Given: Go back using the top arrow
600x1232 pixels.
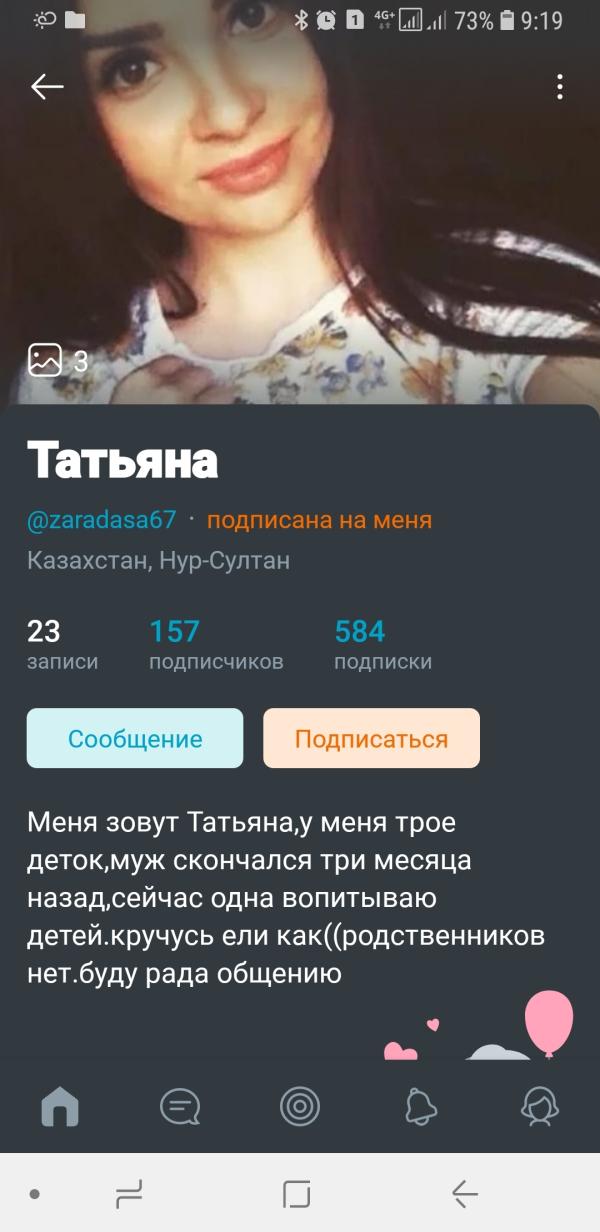Looking at the screenshot, I should tap(47, 87).
